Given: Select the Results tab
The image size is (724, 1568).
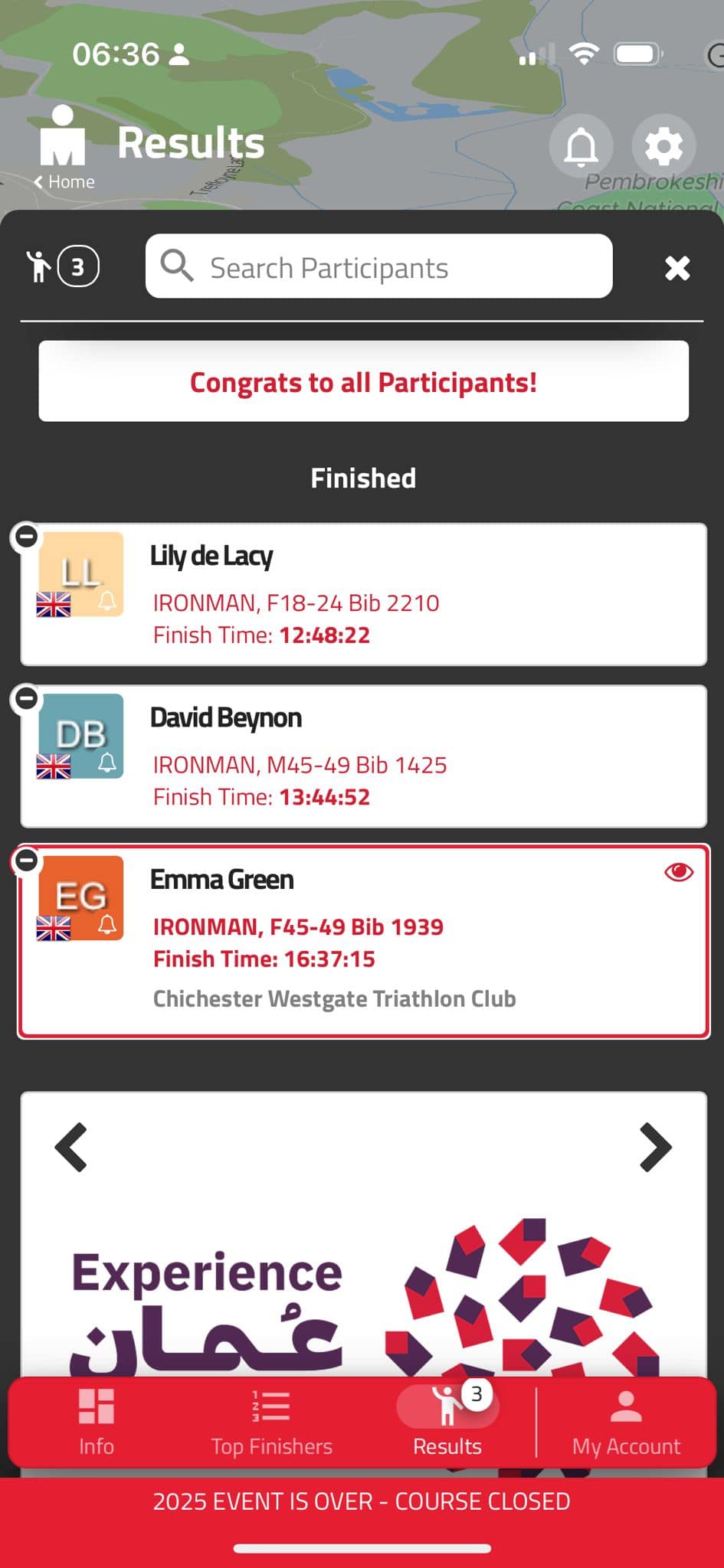Looking at the screenshot, I should [x=447, y=1423].
